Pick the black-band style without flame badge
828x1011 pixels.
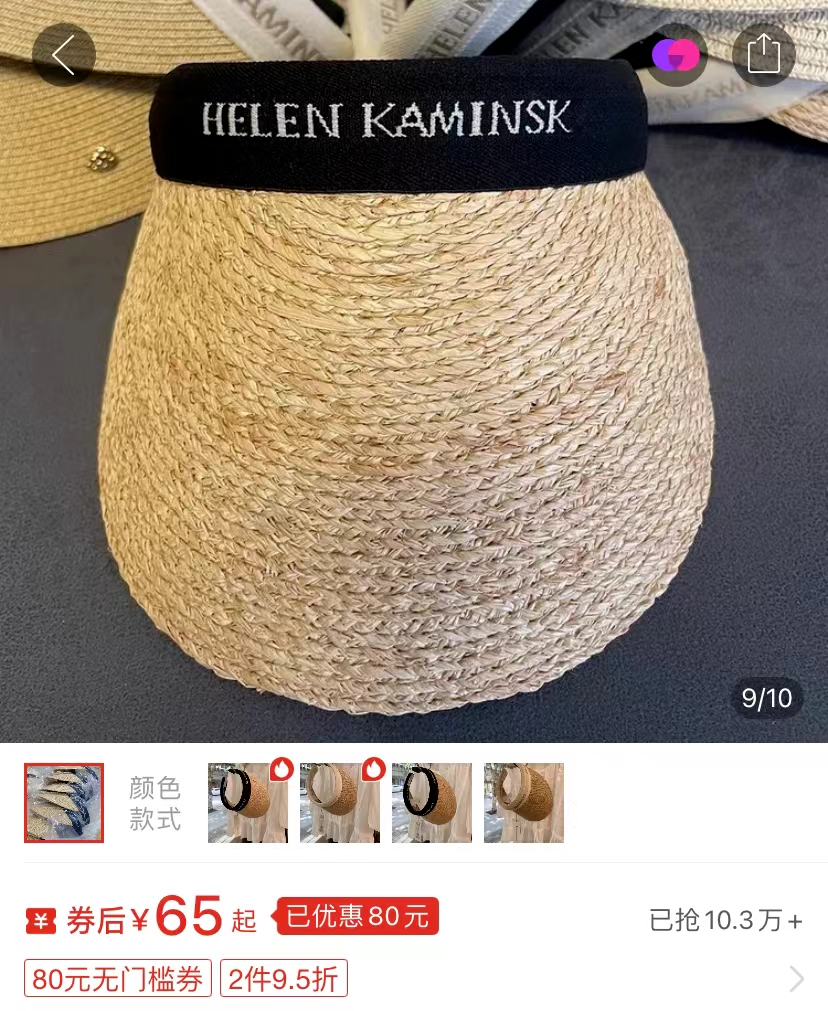431,803
